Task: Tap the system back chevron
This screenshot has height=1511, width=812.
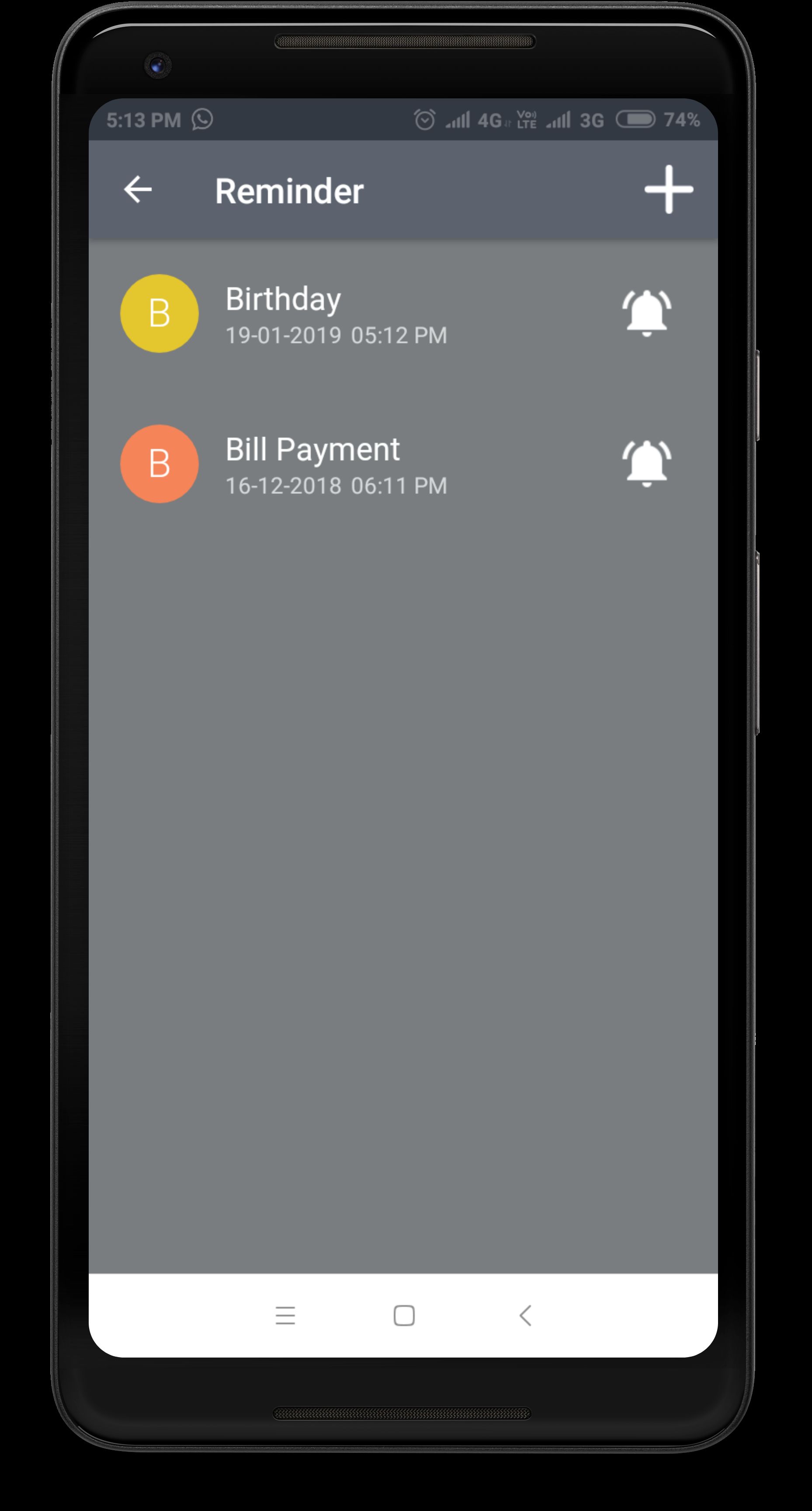Action: pos(525,1315)
